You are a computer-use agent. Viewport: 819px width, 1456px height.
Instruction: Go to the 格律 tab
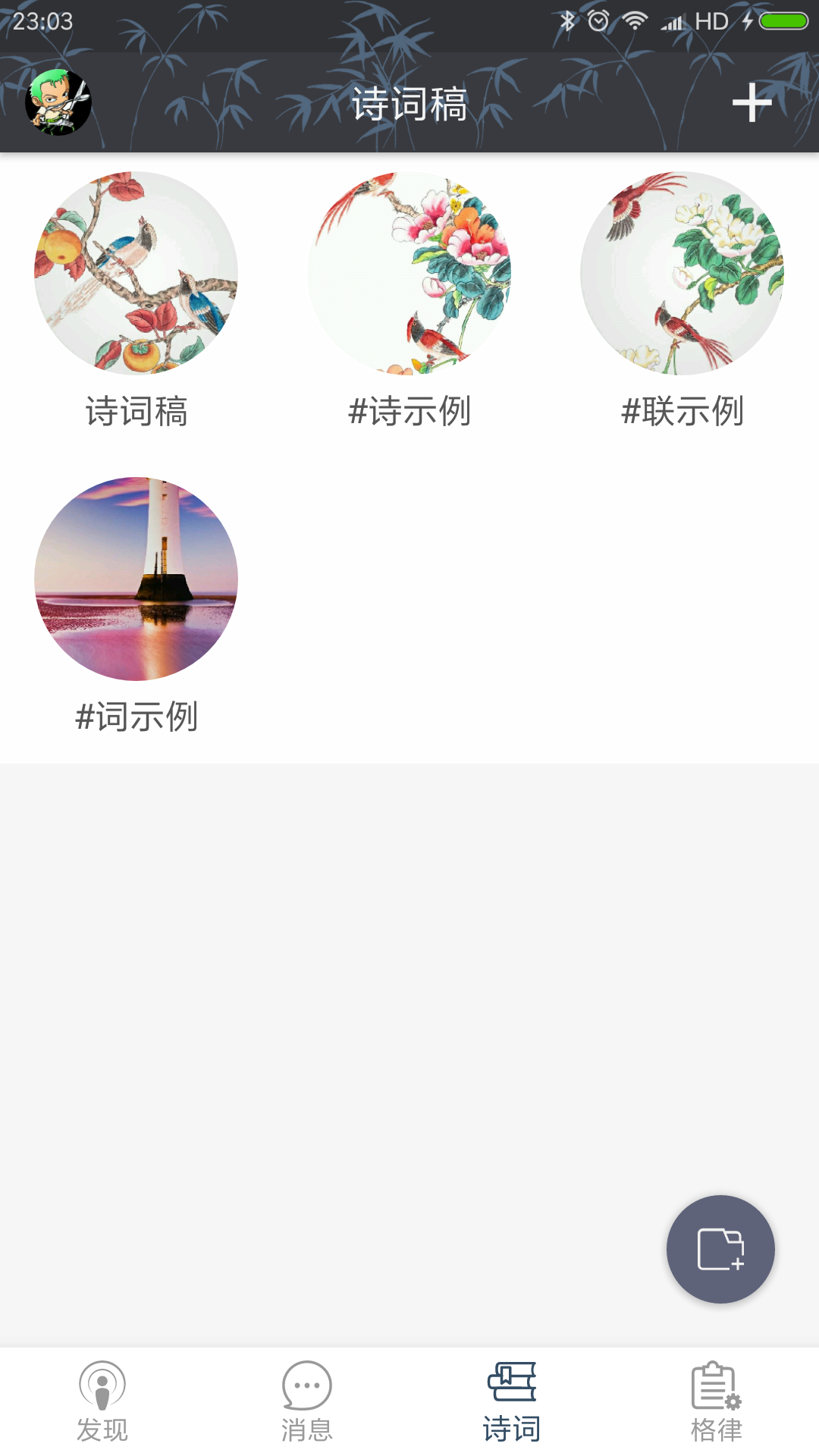[x=717, y=1401]
